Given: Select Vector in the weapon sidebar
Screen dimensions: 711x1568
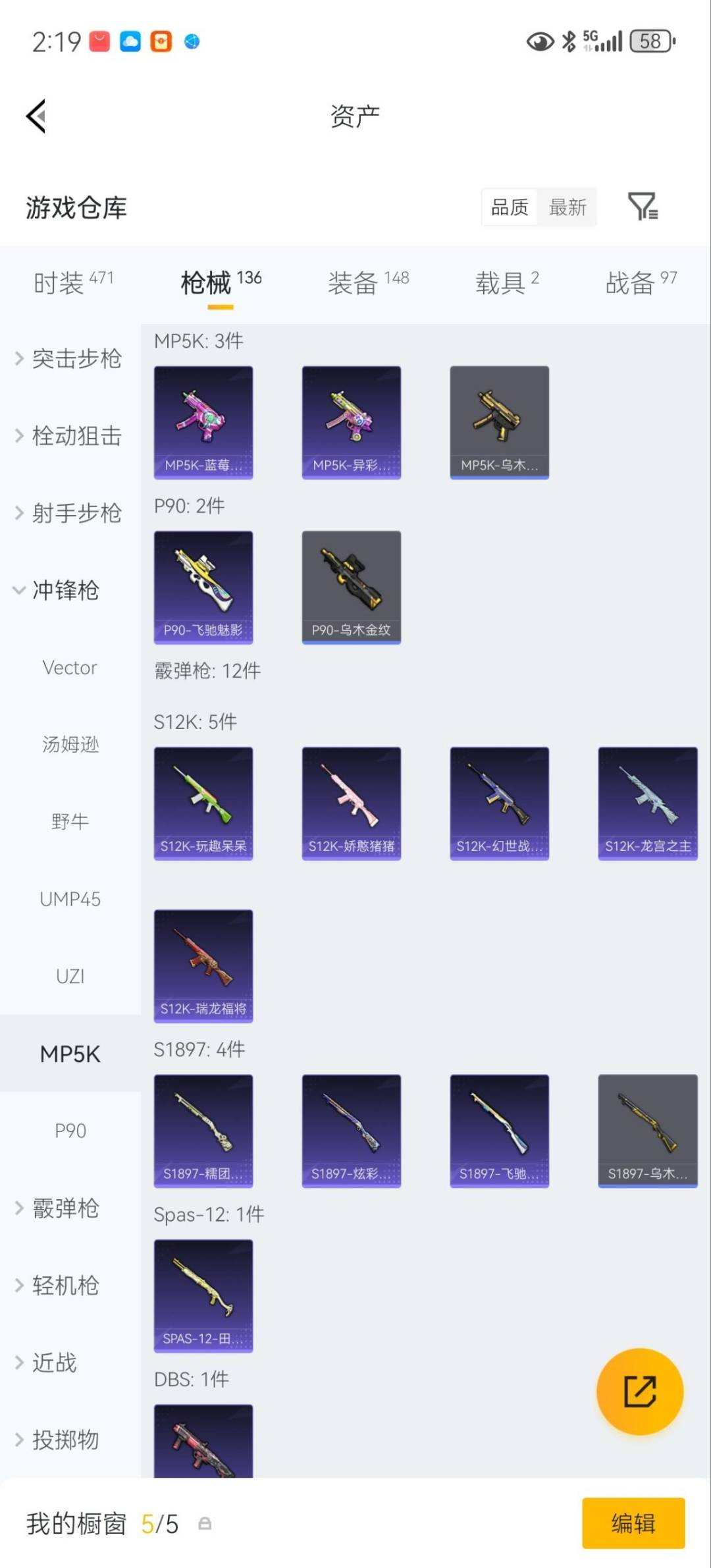Looking at the screenshot, I should coord(70,668).
